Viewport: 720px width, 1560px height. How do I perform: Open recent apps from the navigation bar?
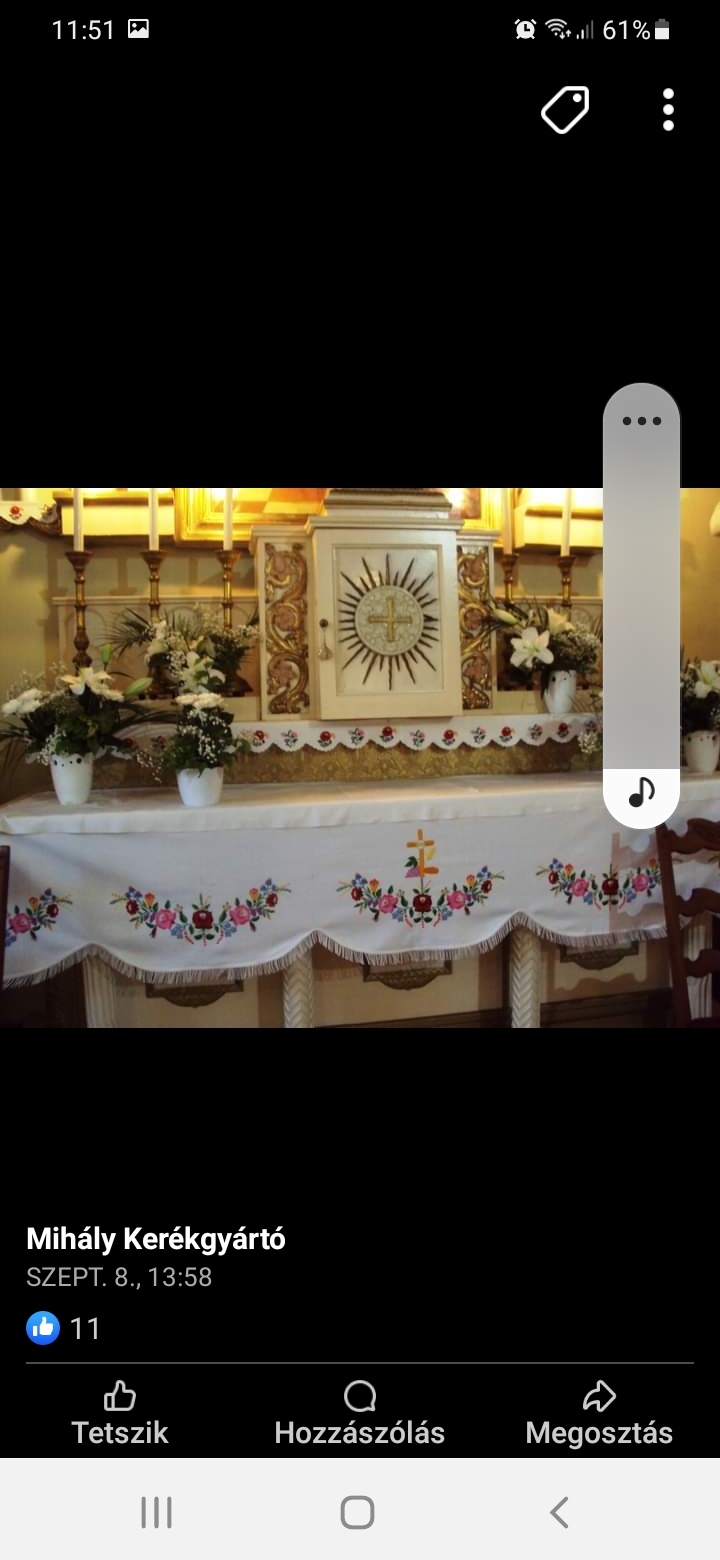tap(157, 1512)
